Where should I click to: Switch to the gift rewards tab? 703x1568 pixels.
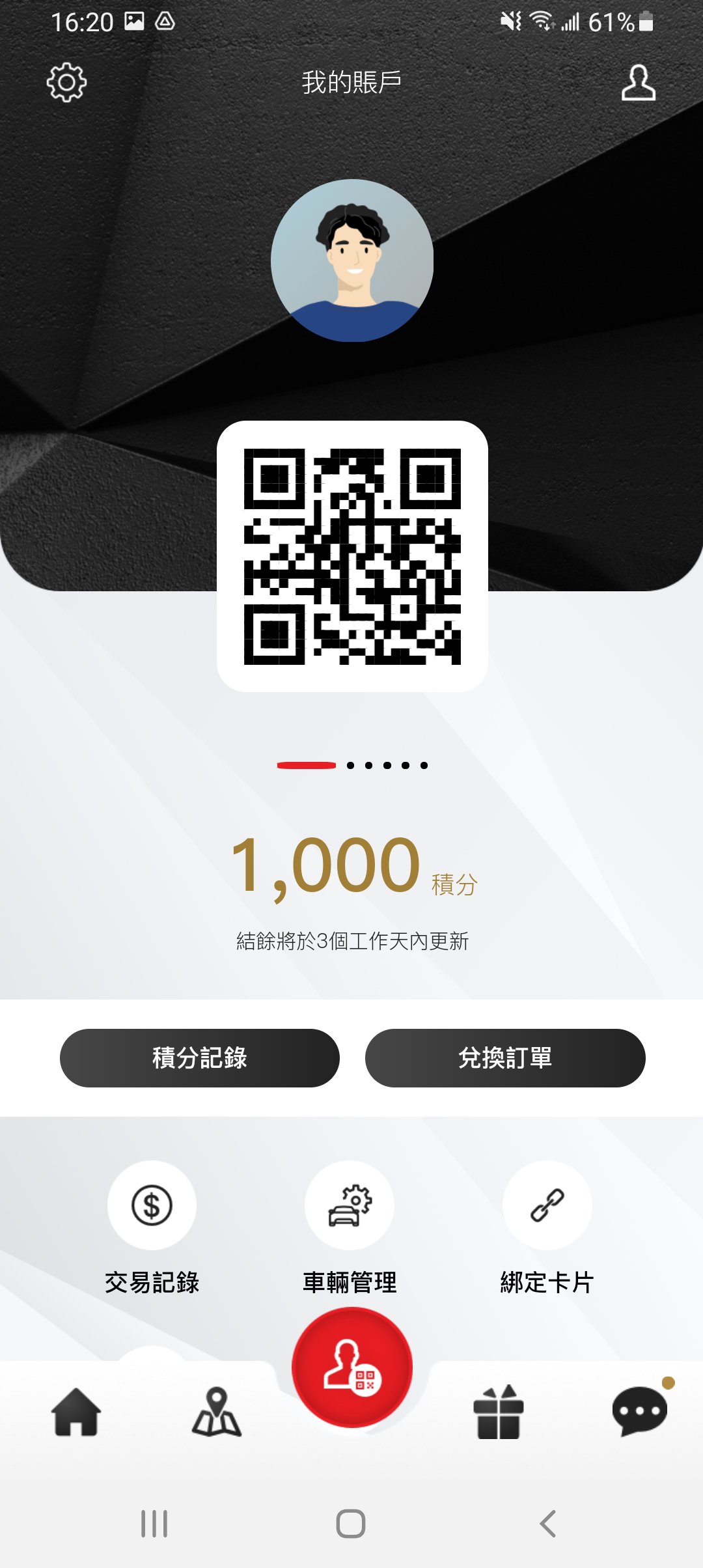tap(498, 1412)
